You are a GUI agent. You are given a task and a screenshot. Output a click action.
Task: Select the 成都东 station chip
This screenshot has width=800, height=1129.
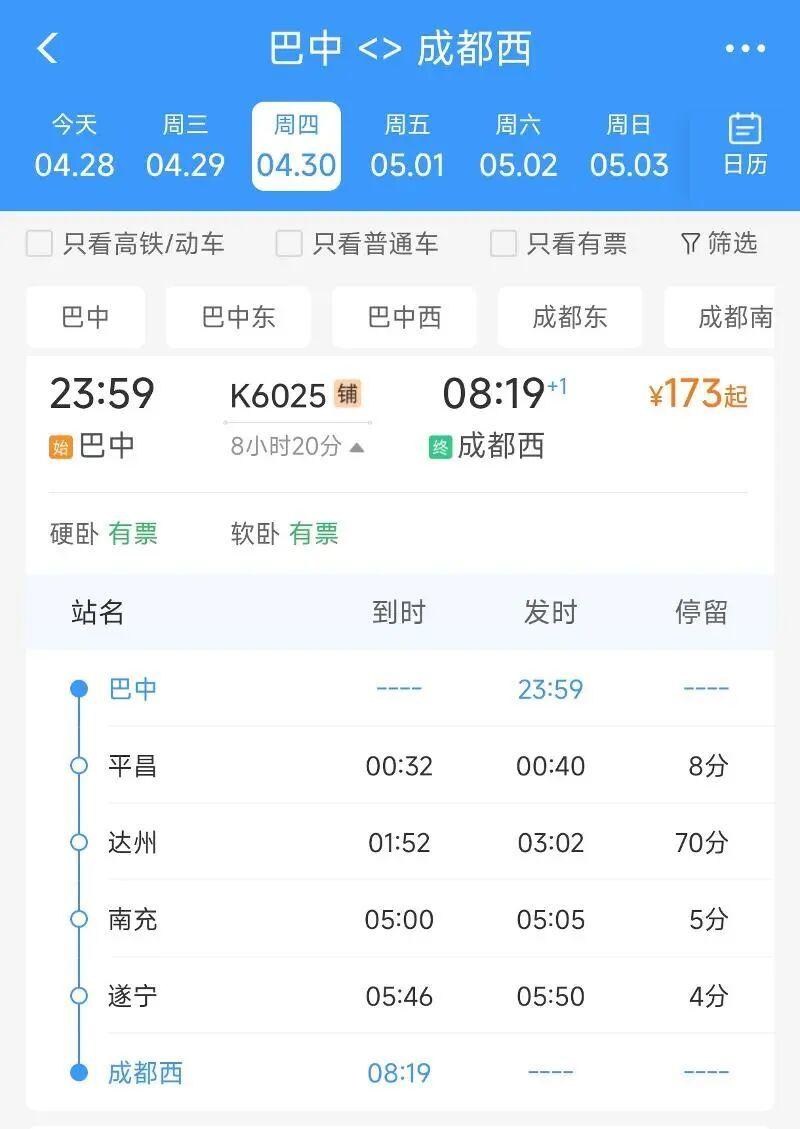[x=570, y=317]
